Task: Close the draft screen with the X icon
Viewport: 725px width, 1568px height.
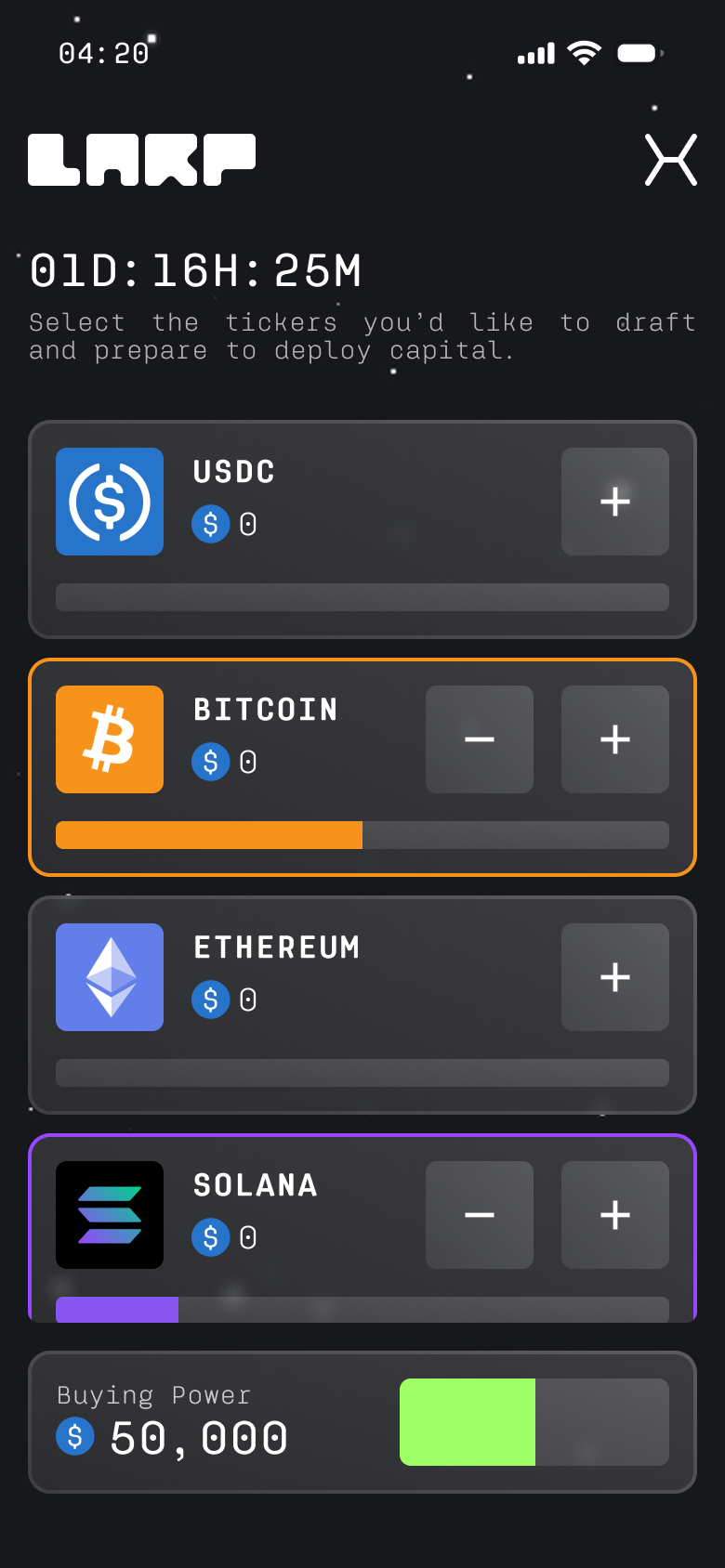Action: click(x=671, y=160)
